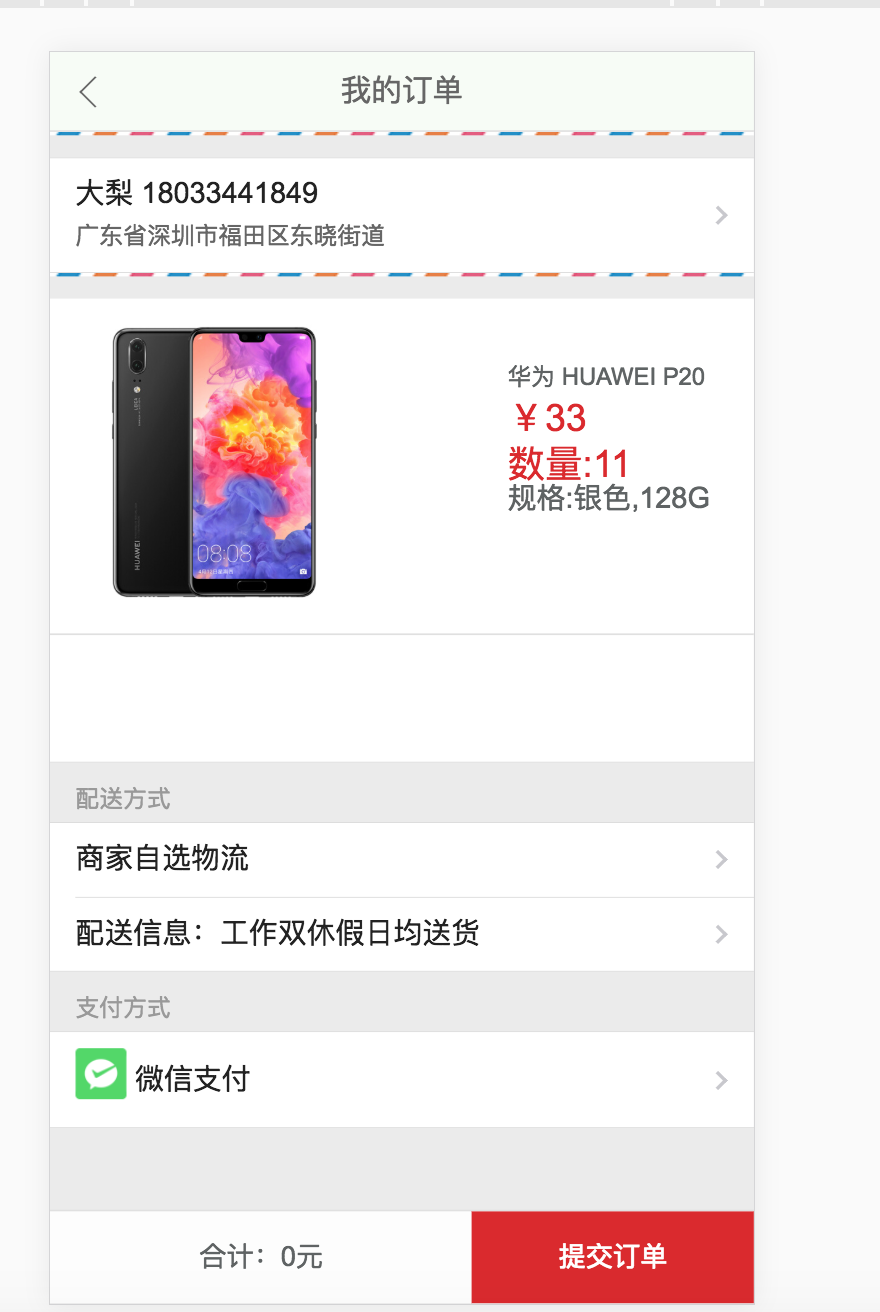Choose 微信支付 payment method
The width and height of the screenshot is (880, 1312).
click(401, 1079)
